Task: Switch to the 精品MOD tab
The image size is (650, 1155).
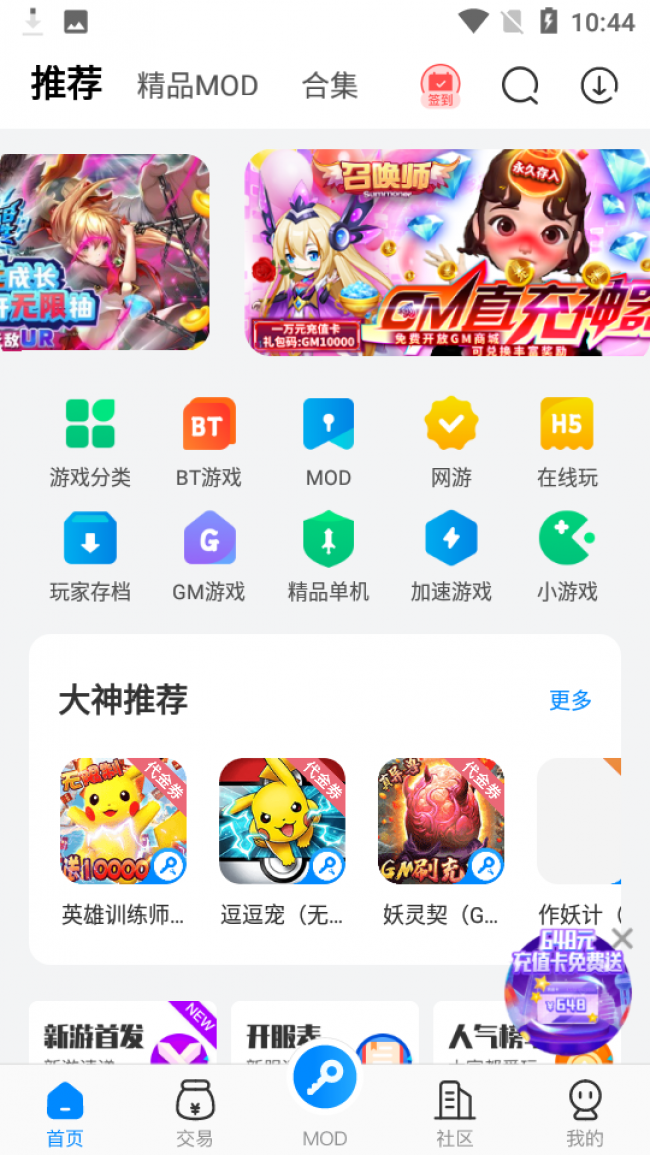Action: pos(198,86)
